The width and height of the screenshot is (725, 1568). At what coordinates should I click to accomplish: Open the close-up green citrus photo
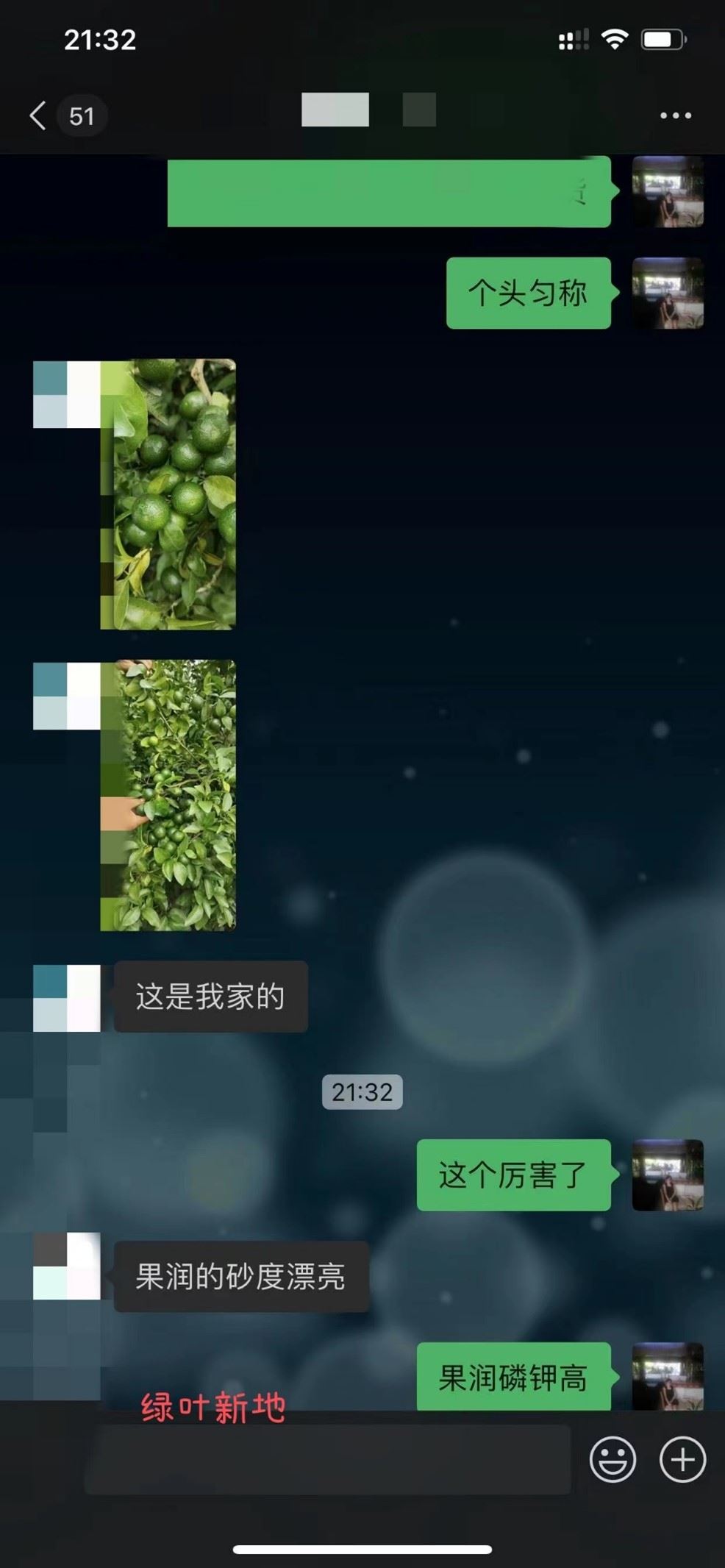pyautogui.click(x=168, y=494)
